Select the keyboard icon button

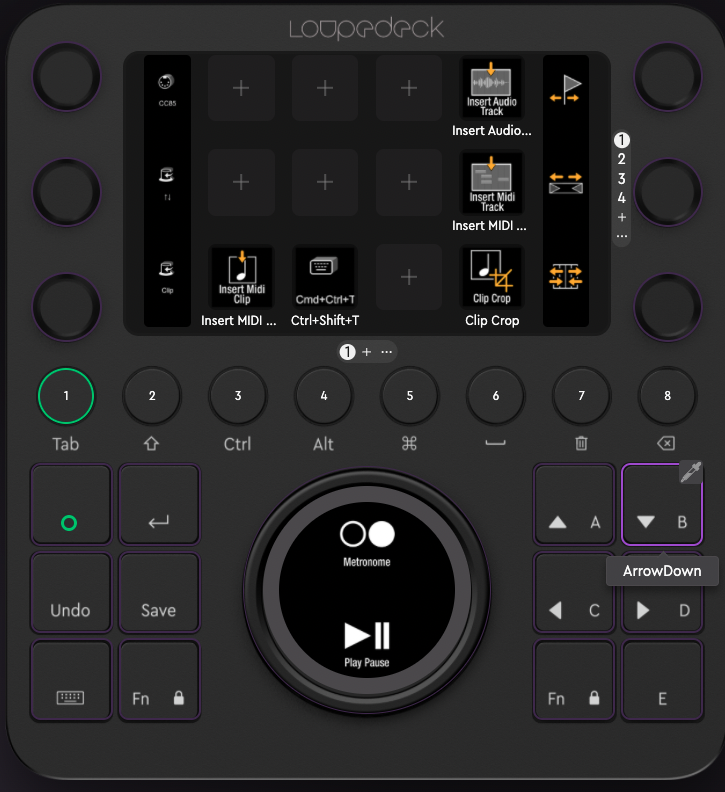(x=70, y=681)
